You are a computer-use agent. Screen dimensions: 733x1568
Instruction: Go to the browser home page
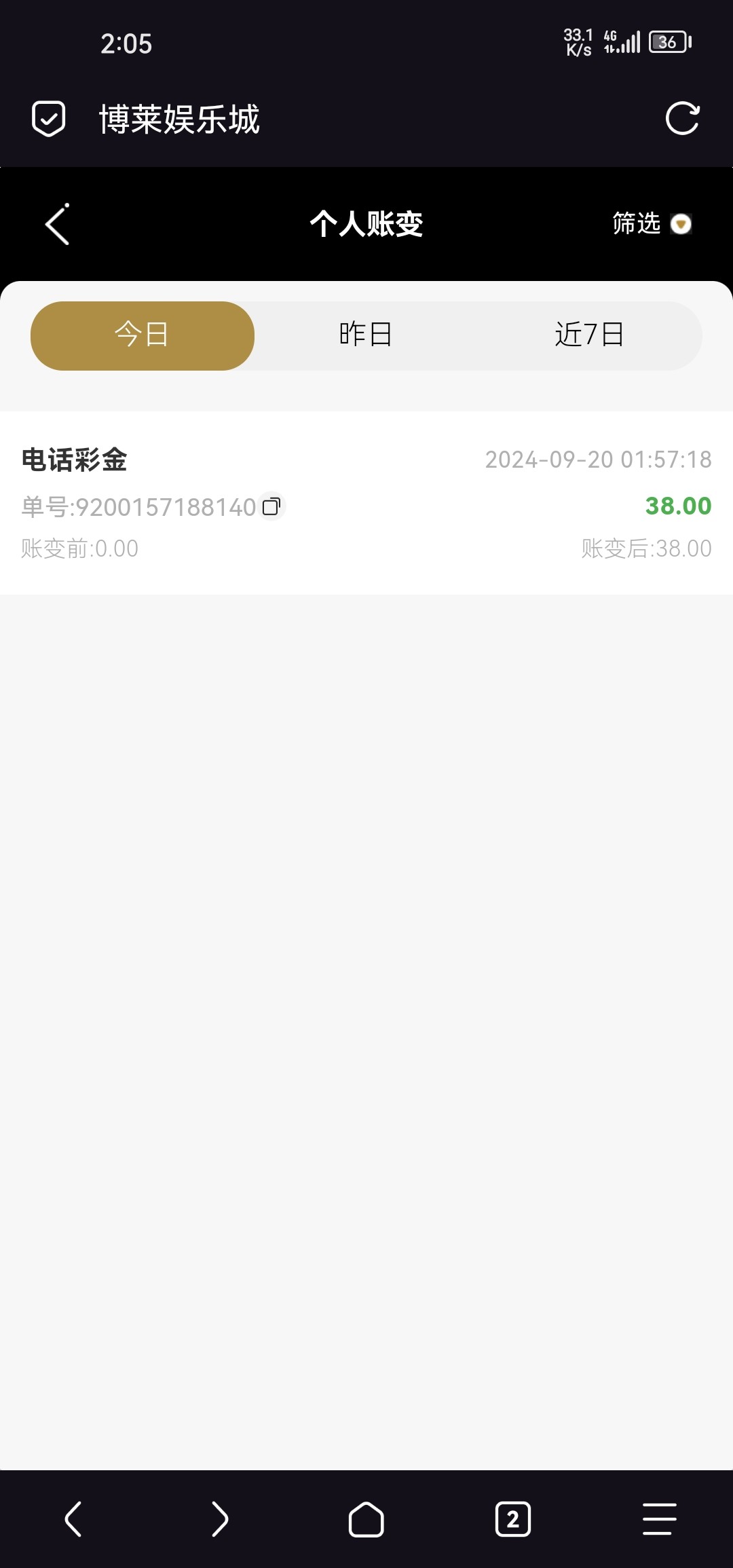pyautogui.click(x=366, y=1518)
